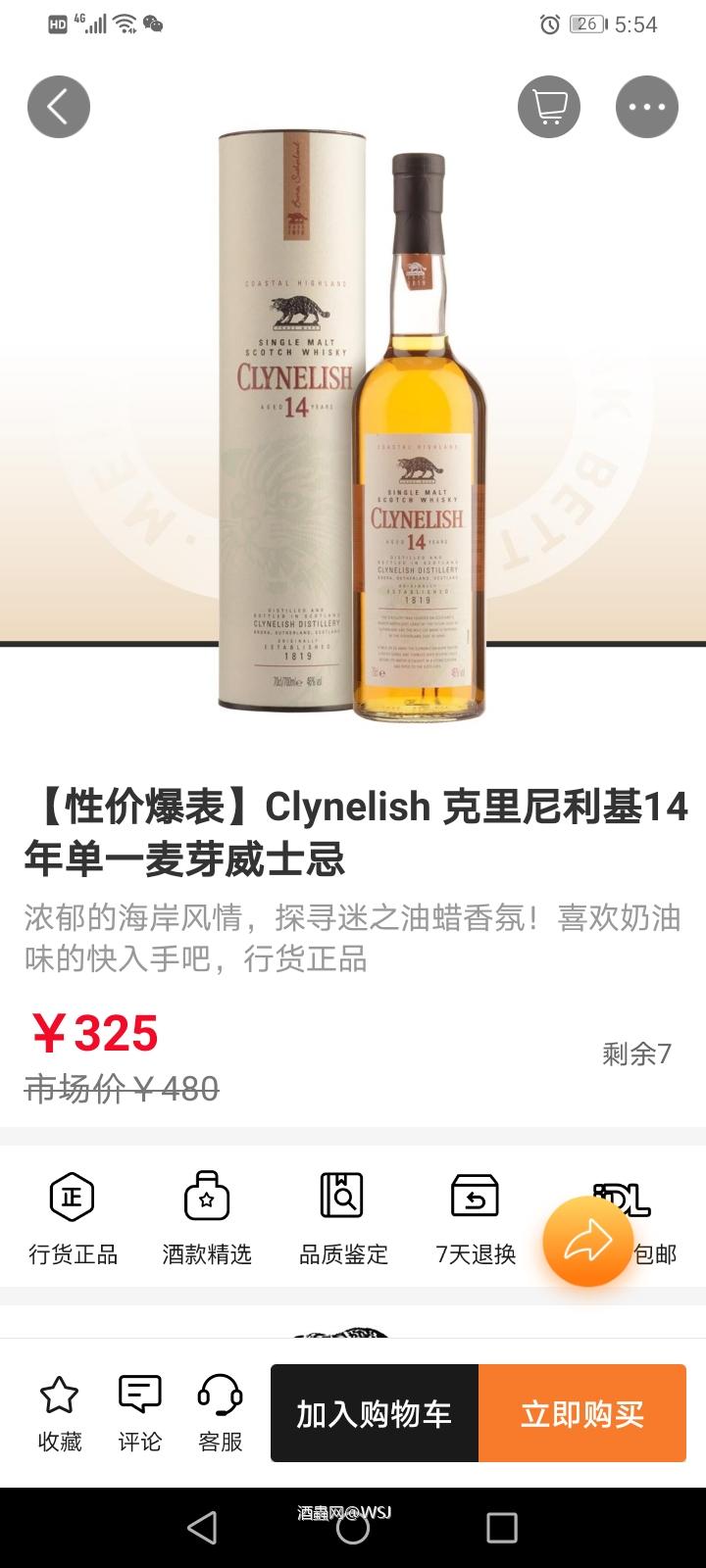The image size is (706, 1568).
Task: Tap the back arrow at top left
Action: pos(59,106)
